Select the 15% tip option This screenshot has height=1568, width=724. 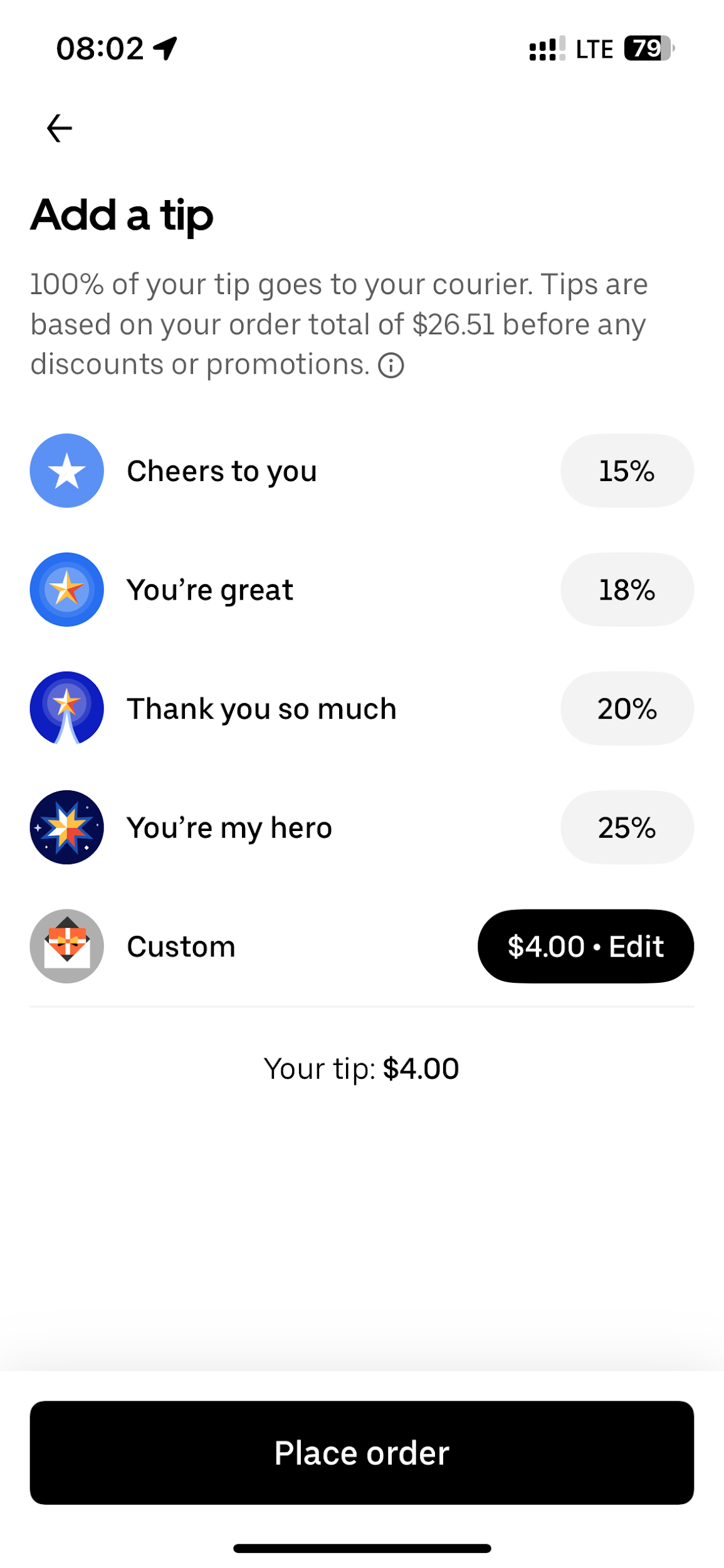(x=626, y=470)
